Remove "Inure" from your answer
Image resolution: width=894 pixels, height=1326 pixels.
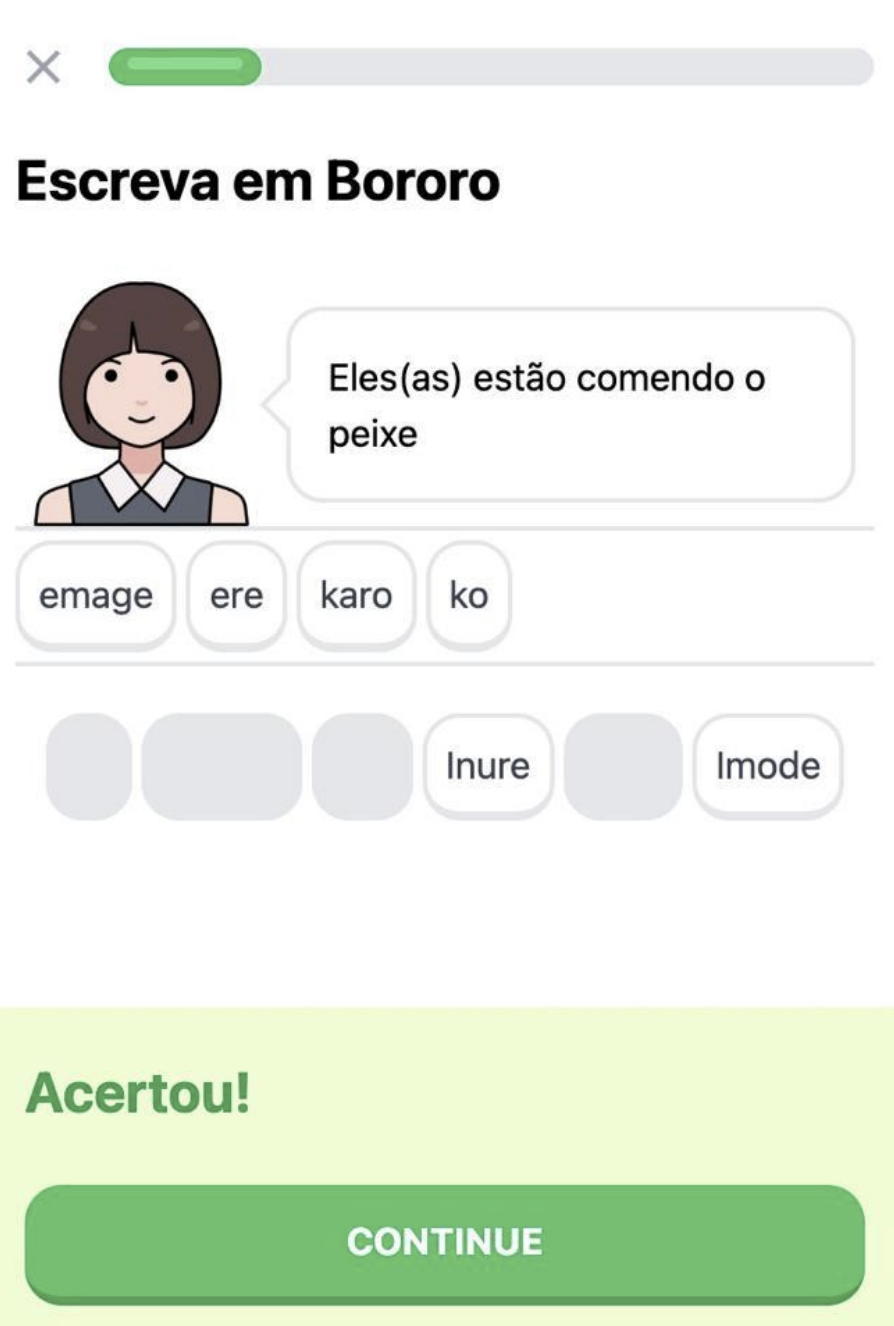[487, 765]
